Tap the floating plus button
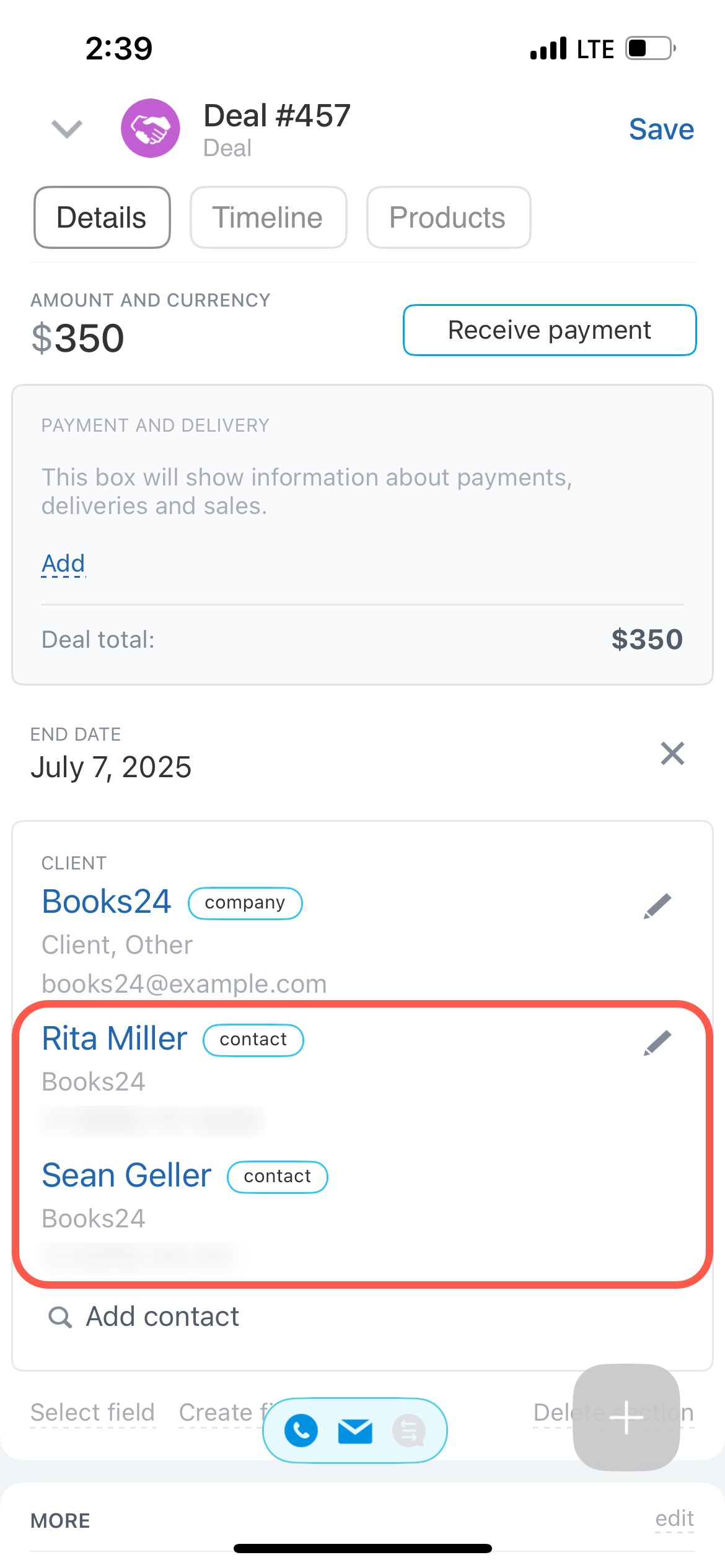This screenshot has width=725, height=1568. [626, 1417]
